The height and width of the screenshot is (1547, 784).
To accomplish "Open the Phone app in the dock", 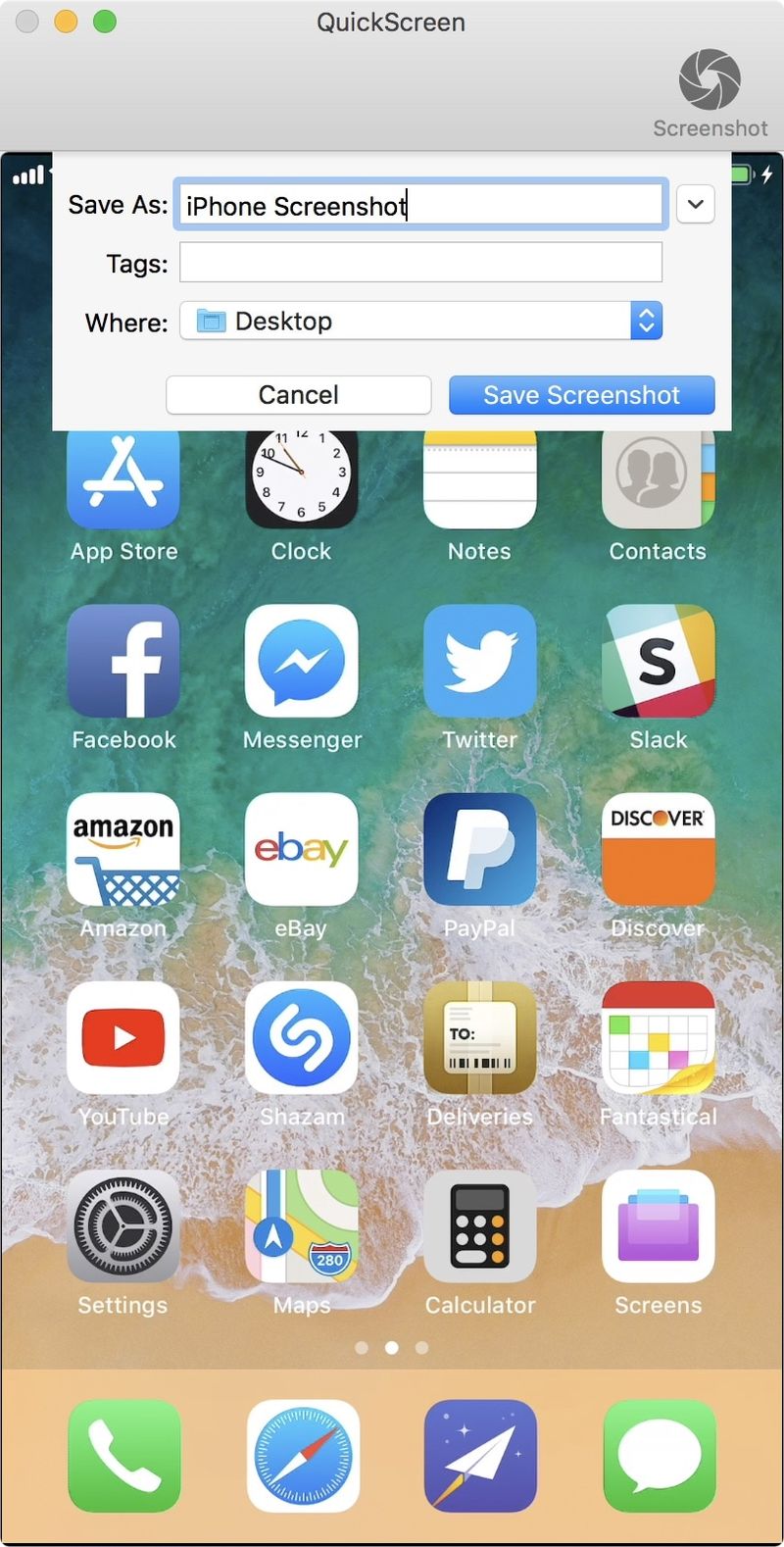I will click(x=124, y=1456).
